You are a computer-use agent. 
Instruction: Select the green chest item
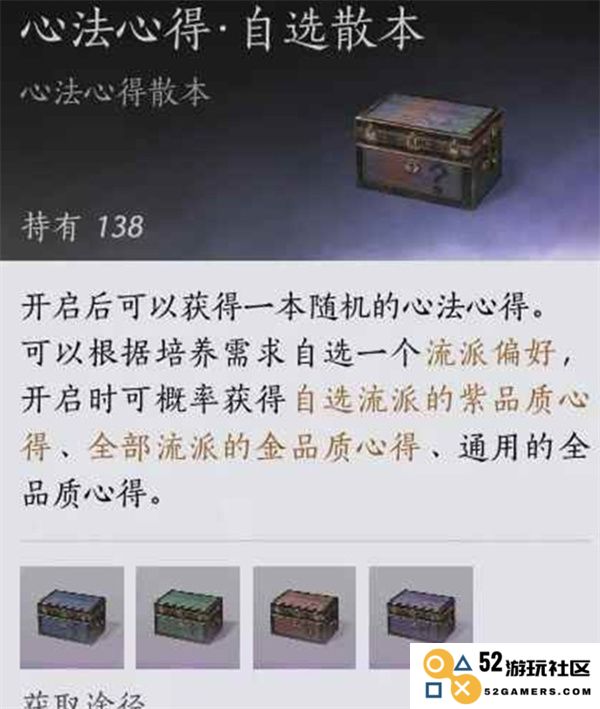pyautogui.click(x=188, y=617)
